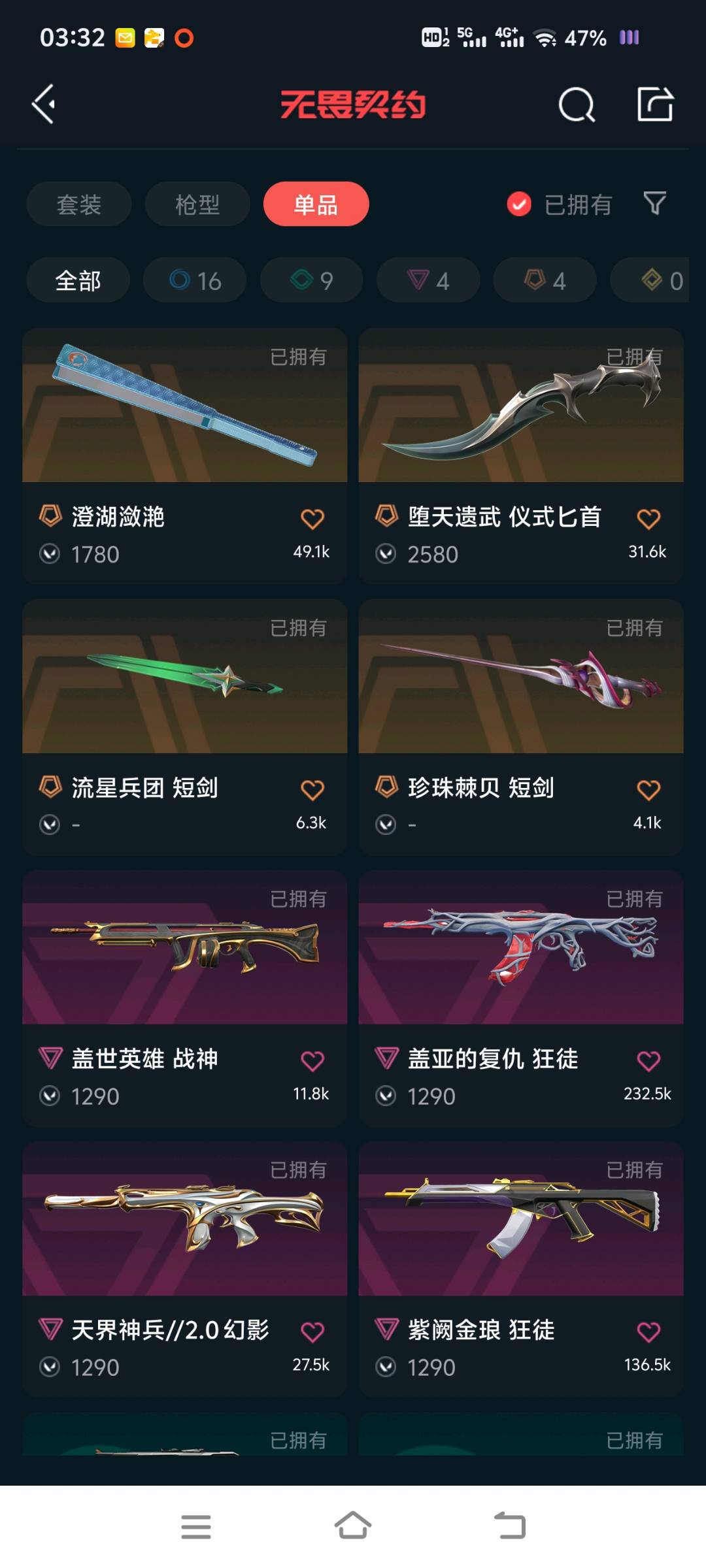706x1568 pixels.
Task: Share this page via the share icon
Action: click(655, 105)
